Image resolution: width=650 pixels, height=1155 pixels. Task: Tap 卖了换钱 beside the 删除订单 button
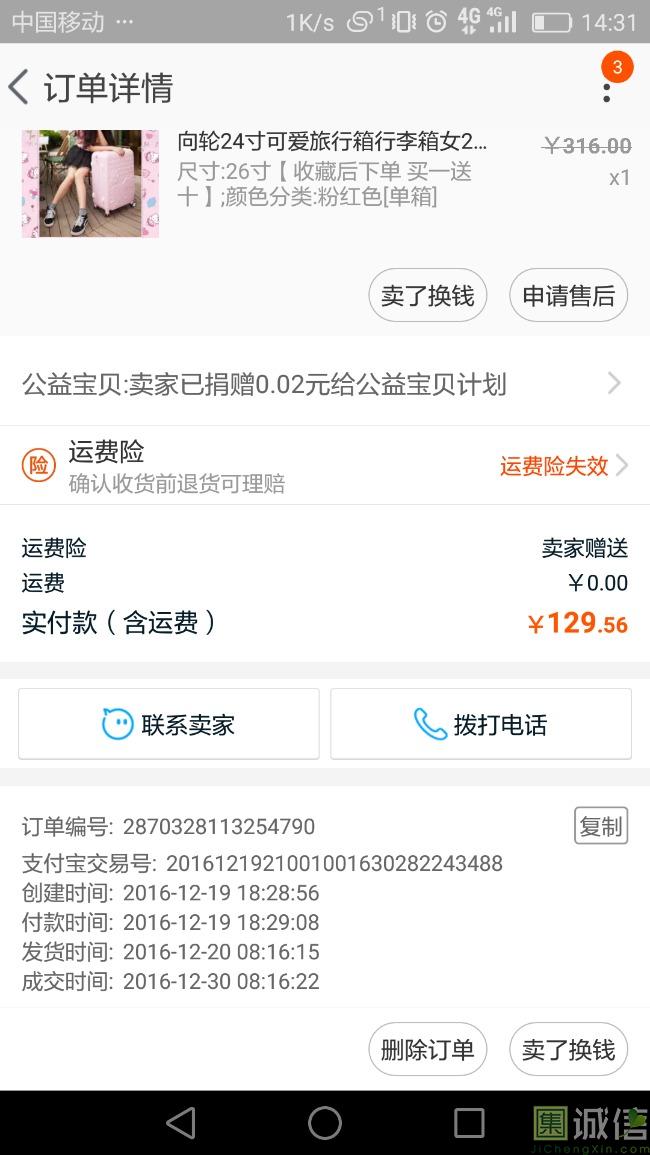pyautogui.click(x=568, y=1049)
